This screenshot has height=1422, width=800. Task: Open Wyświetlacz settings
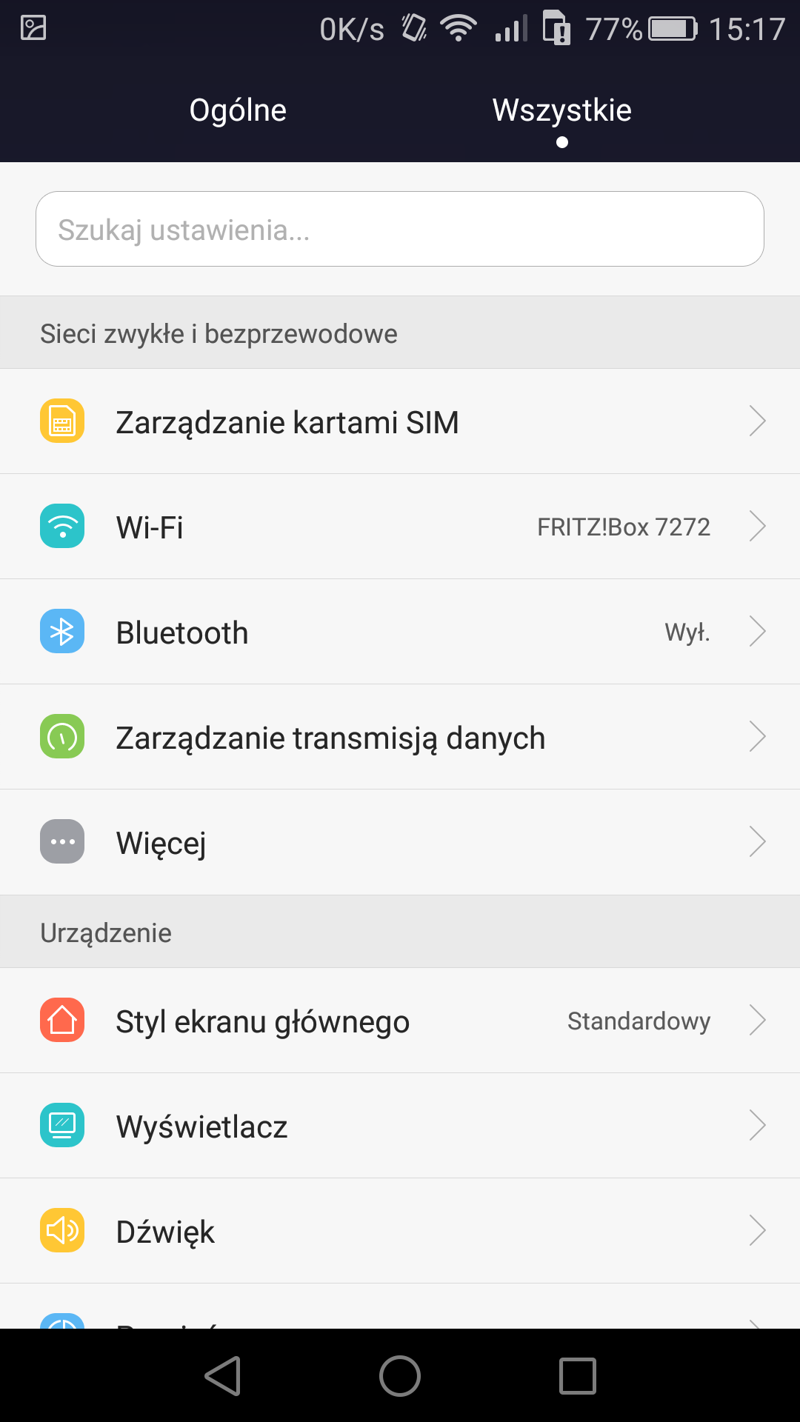[x=400, y=1126]
